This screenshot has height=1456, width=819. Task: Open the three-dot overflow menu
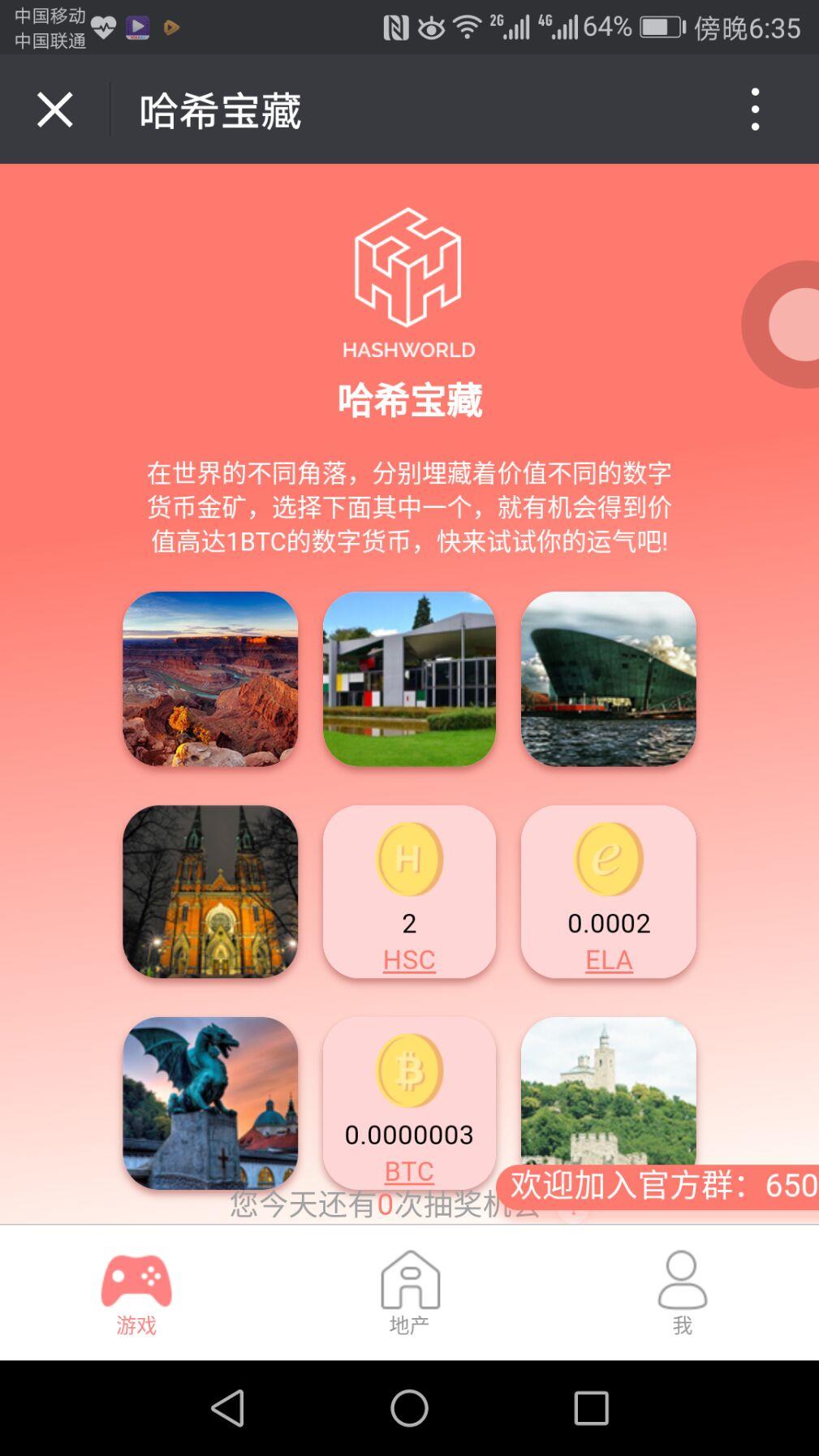coord(755,110)
